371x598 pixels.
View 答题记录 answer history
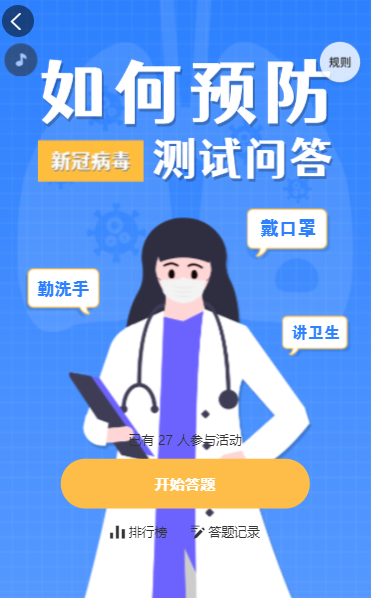tap(225, 532)
